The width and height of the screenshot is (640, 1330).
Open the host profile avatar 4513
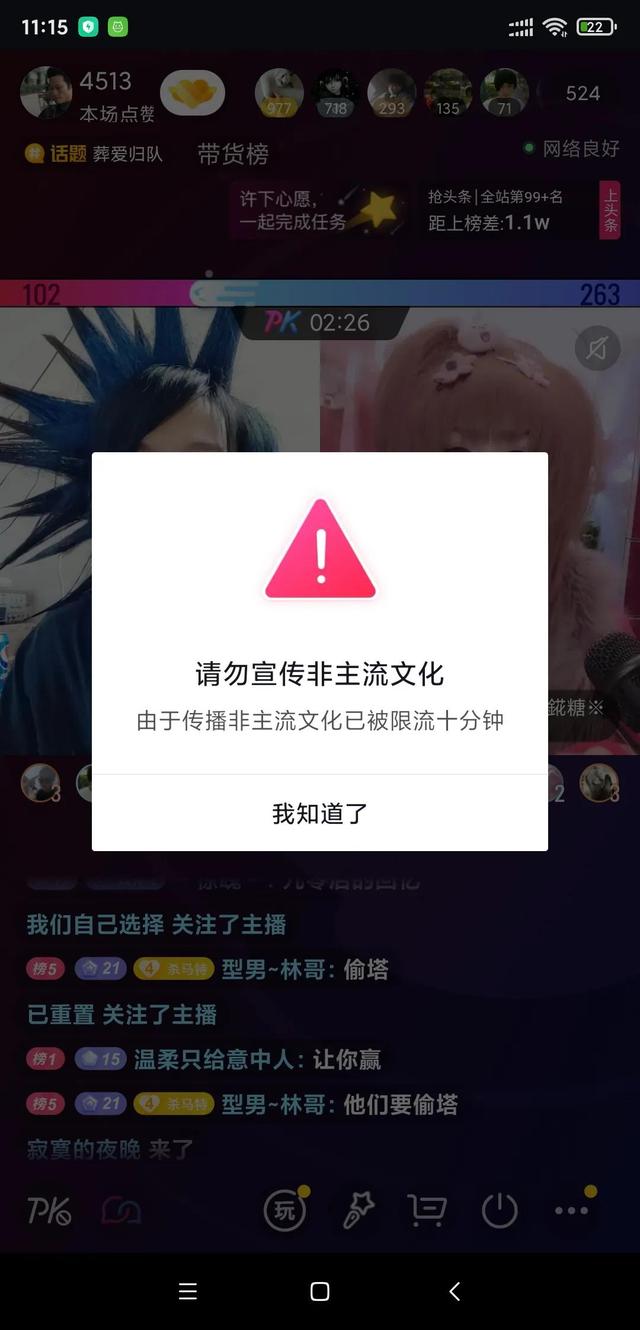[x=46, y=92]
